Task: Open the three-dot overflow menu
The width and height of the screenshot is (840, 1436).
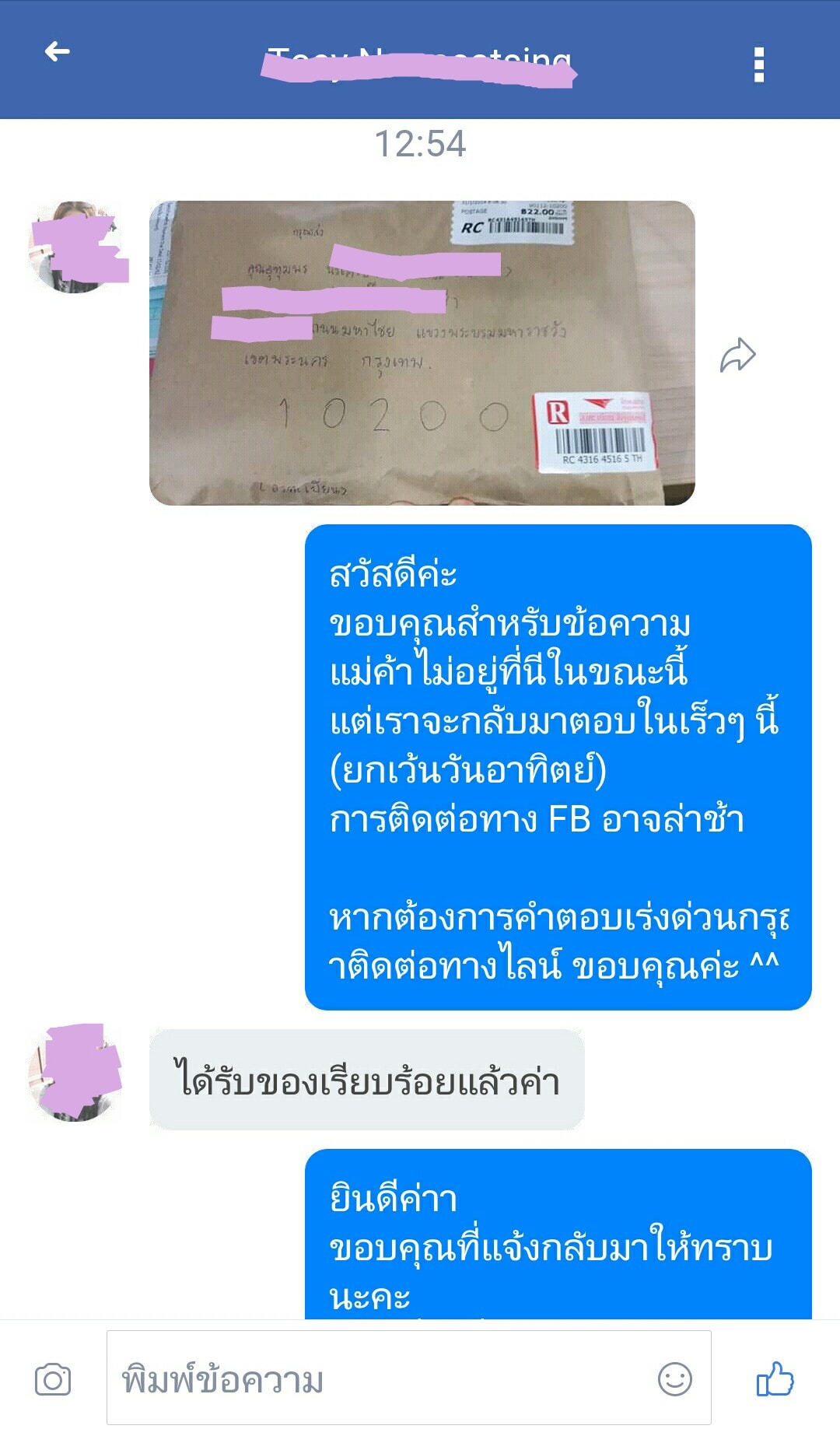Action: [759, 64]
